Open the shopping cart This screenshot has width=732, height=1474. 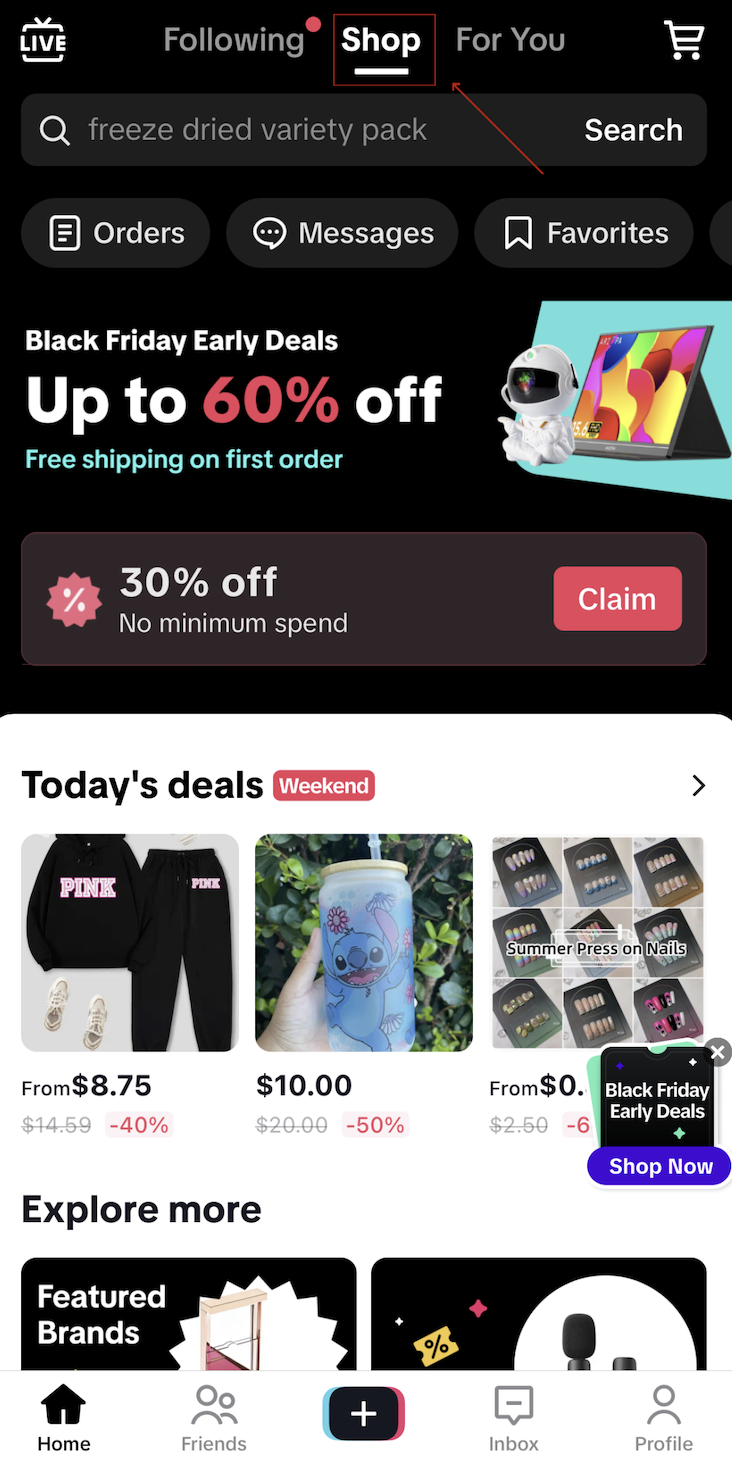click(x=684, y=40)
